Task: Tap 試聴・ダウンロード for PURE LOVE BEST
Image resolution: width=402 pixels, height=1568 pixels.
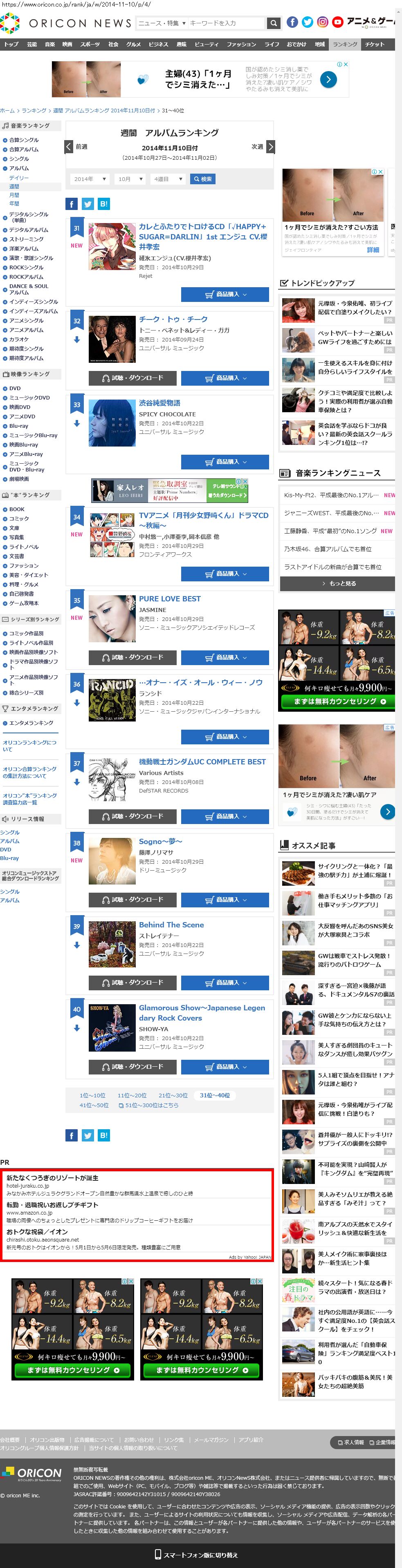Action: click(x=132, y=657)
